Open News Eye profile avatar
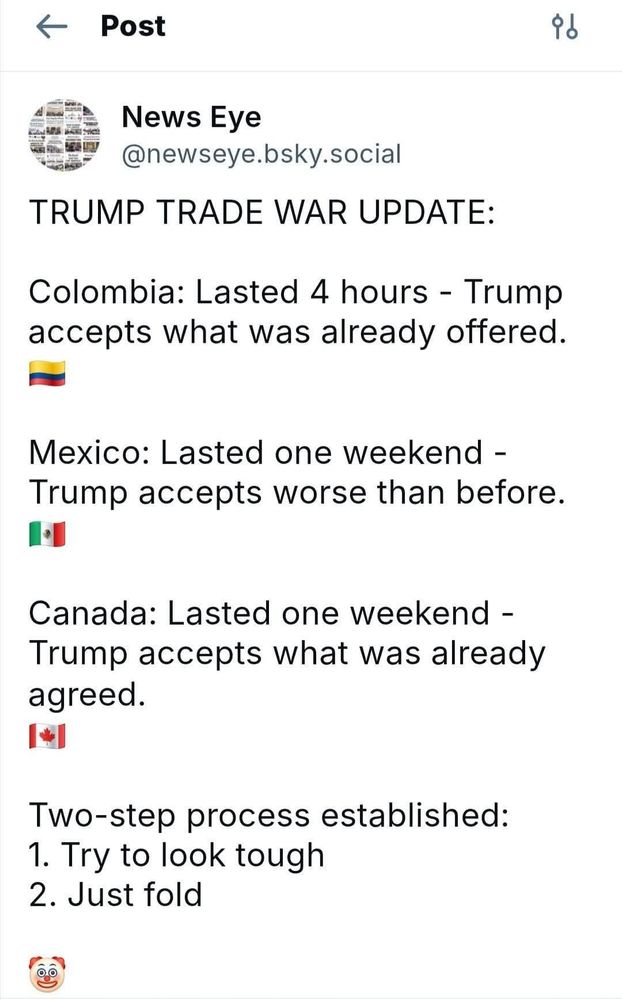 tap(66, 135)
